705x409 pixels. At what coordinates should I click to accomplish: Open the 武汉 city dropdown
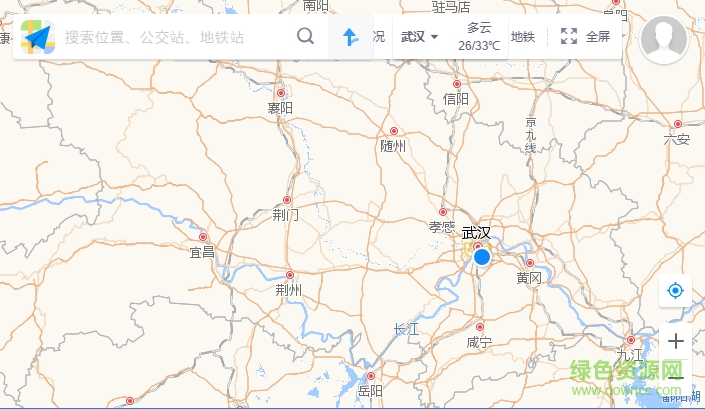tap(420, 37)
